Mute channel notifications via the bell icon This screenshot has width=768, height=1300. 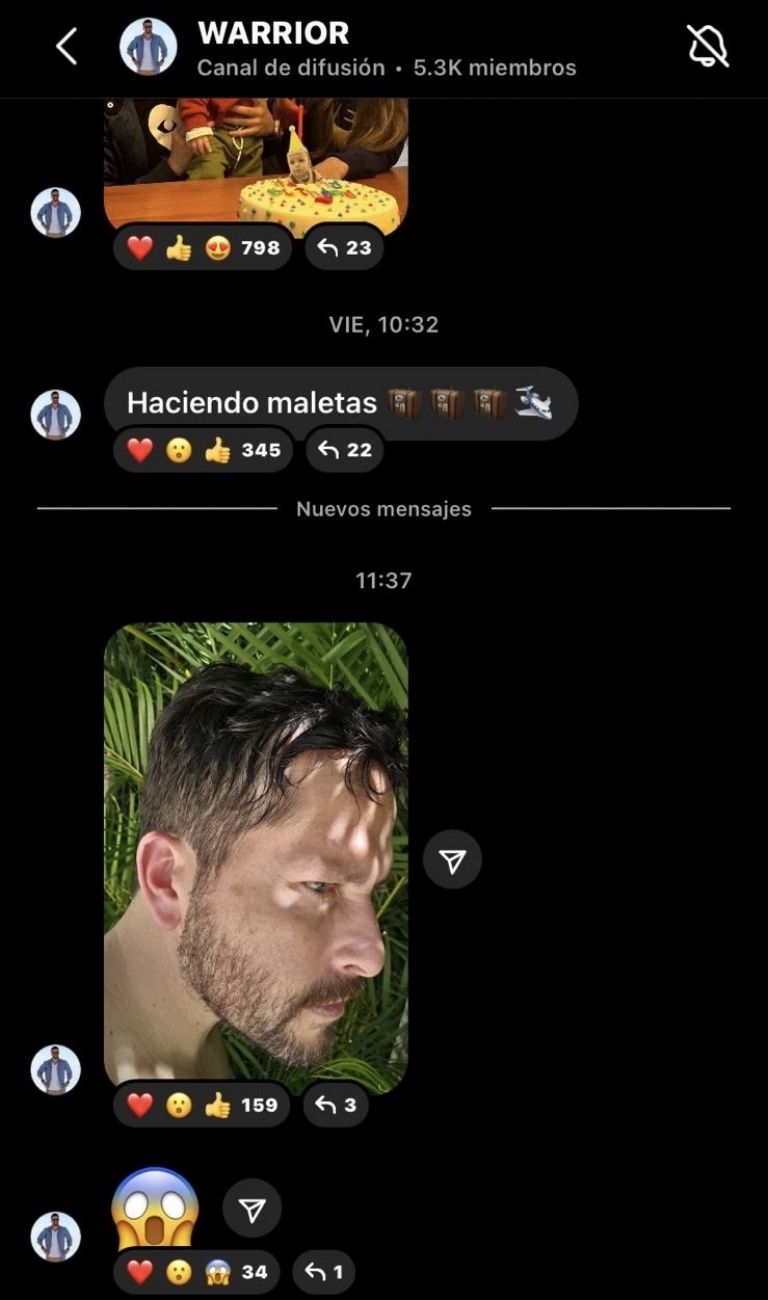[708, 44]
